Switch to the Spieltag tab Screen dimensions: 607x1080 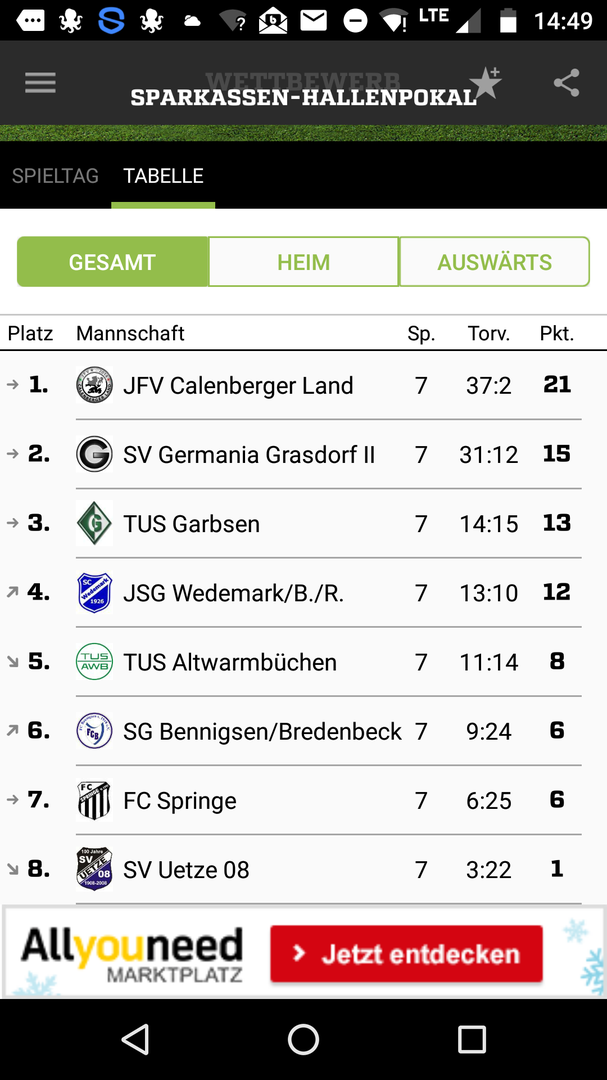click(55, 176)
